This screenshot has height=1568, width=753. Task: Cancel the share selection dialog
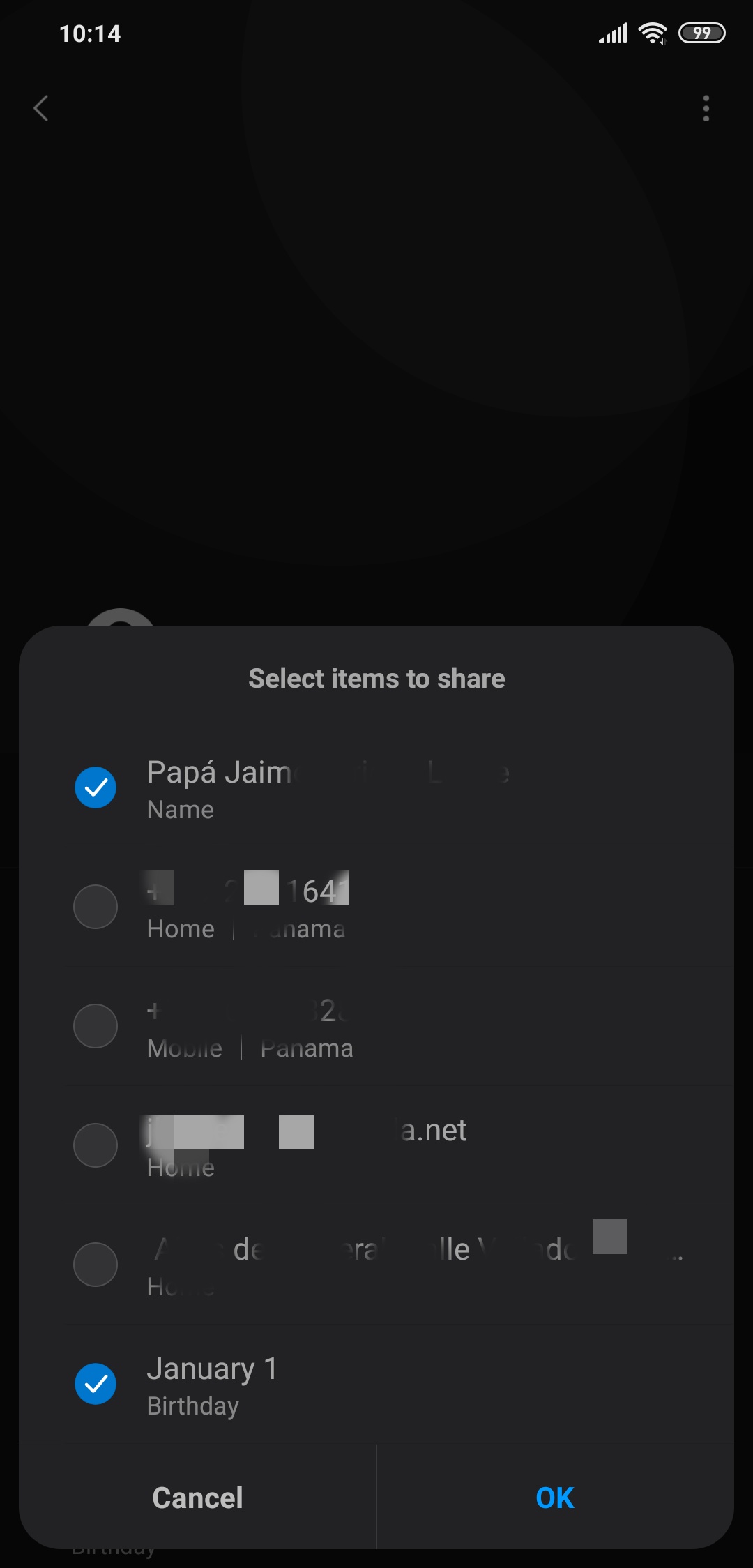pos(198,1498)
